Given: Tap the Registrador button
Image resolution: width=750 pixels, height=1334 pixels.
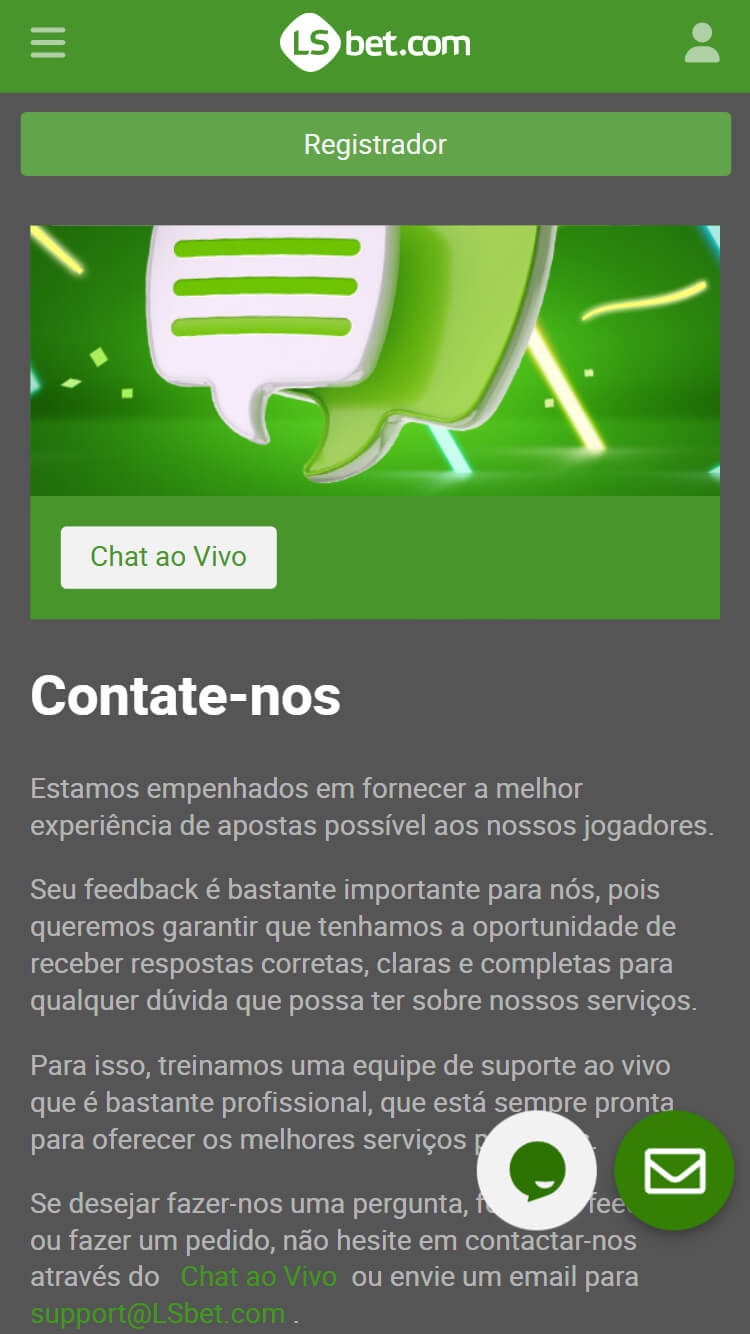Looking at the screenshot, I should coord(375,144).
